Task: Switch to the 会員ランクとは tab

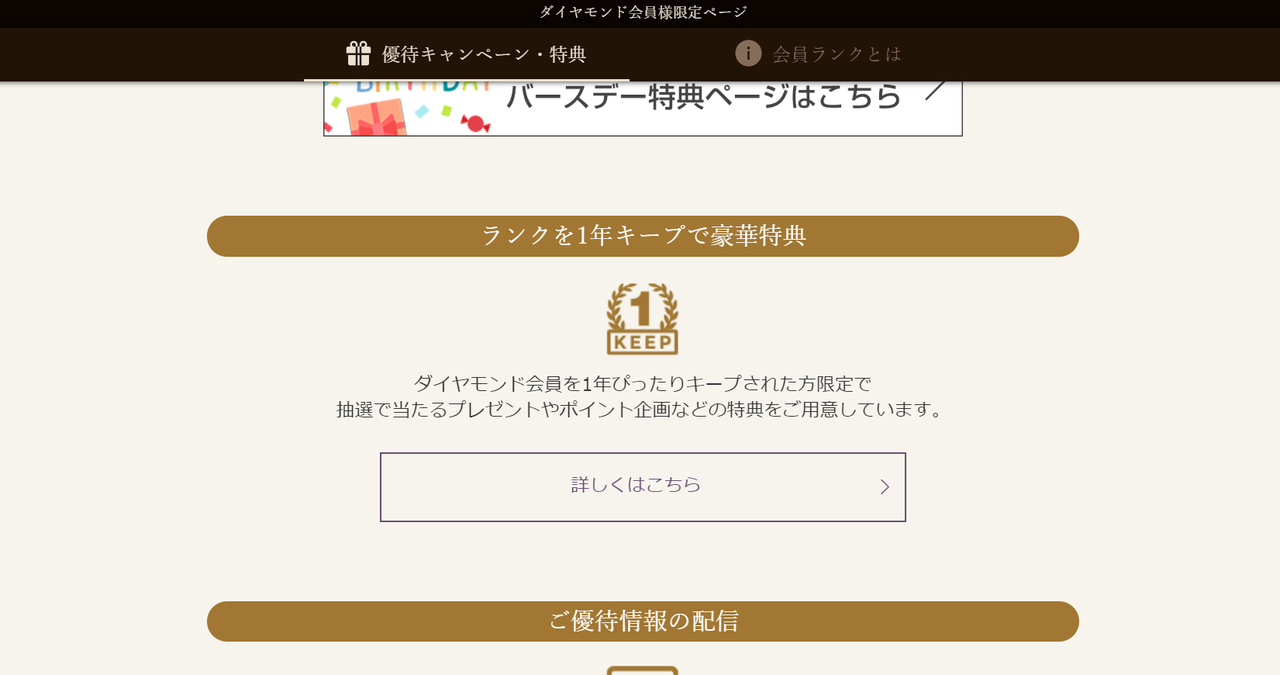Action: (819, 54)
